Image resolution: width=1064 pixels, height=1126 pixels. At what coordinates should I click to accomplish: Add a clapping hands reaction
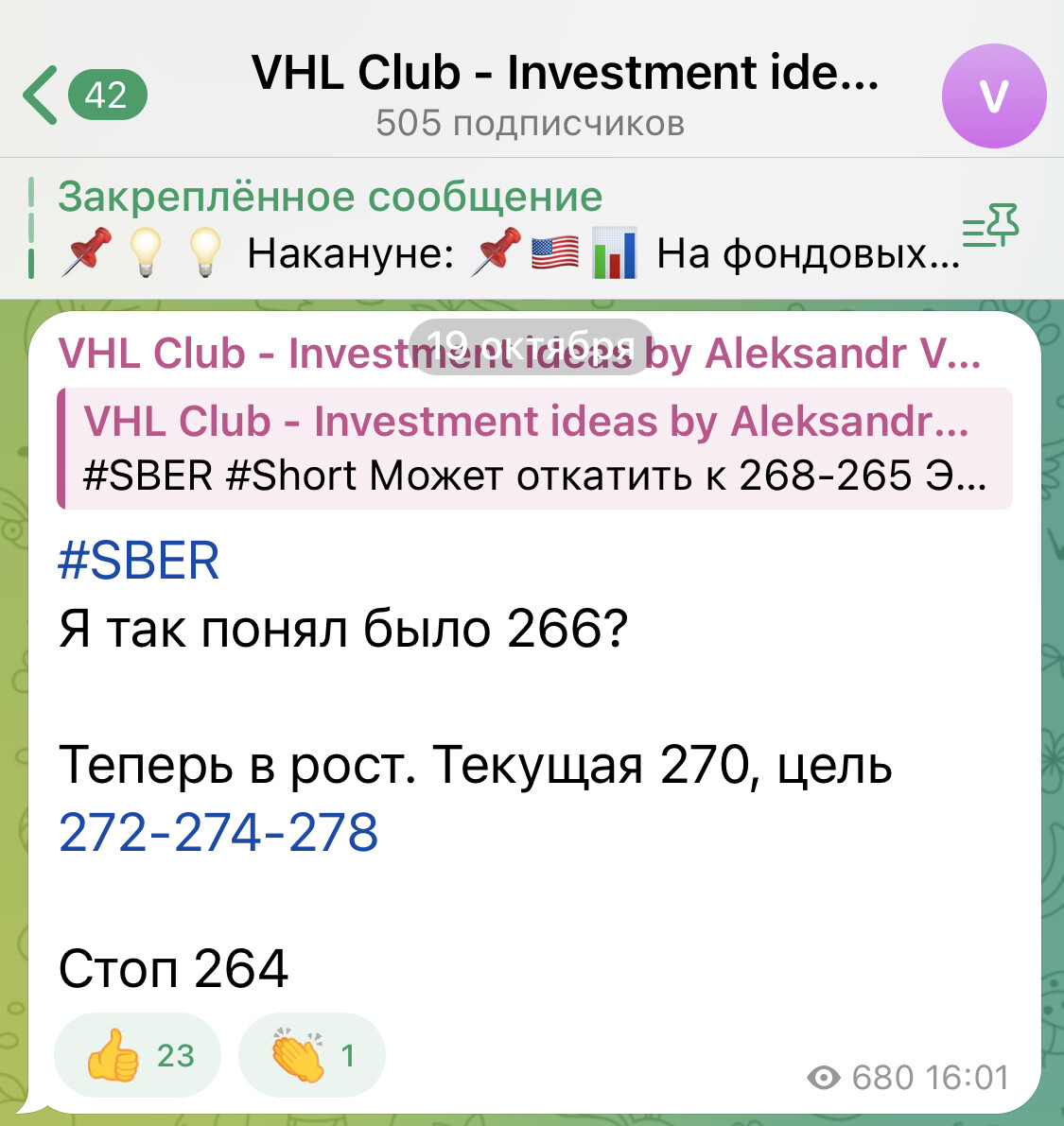[x=311, y=1055]
